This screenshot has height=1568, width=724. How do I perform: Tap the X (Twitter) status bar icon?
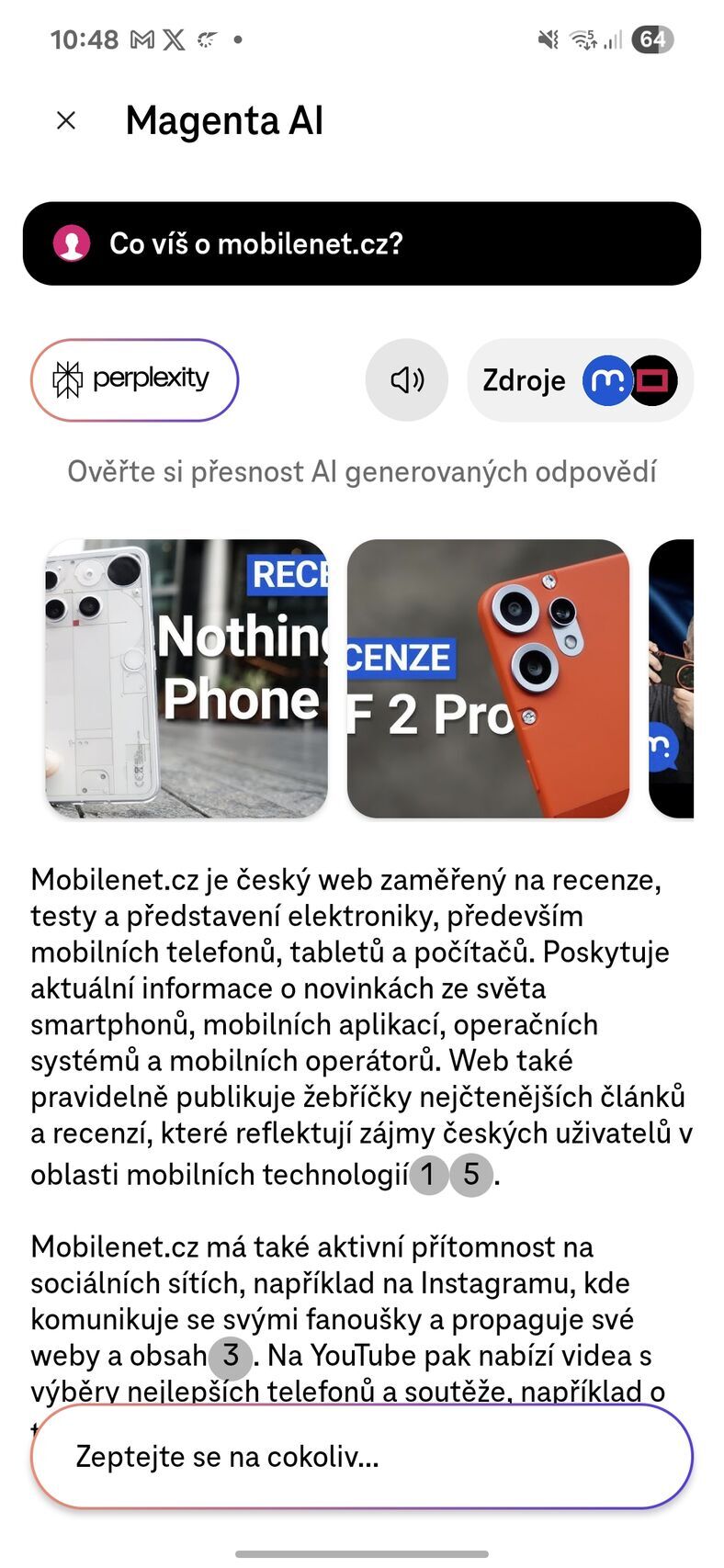click(x=173, y=39)
